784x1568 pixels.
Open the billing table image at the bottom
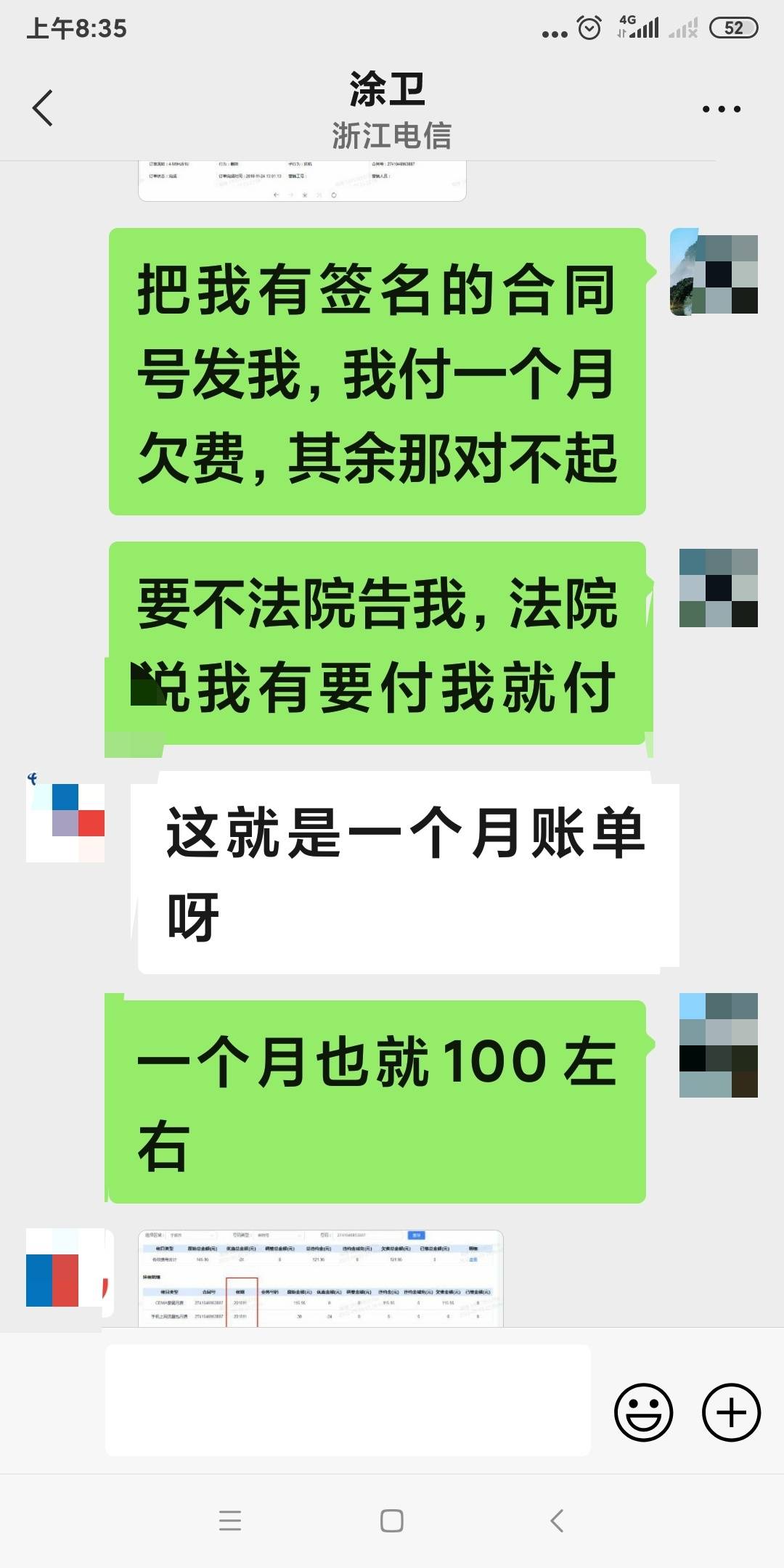click(320, 1278)
